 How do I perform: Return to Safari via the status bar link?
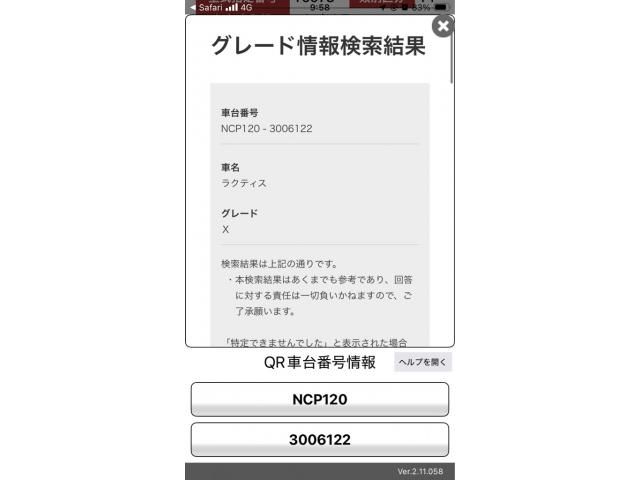pos(205,7)
